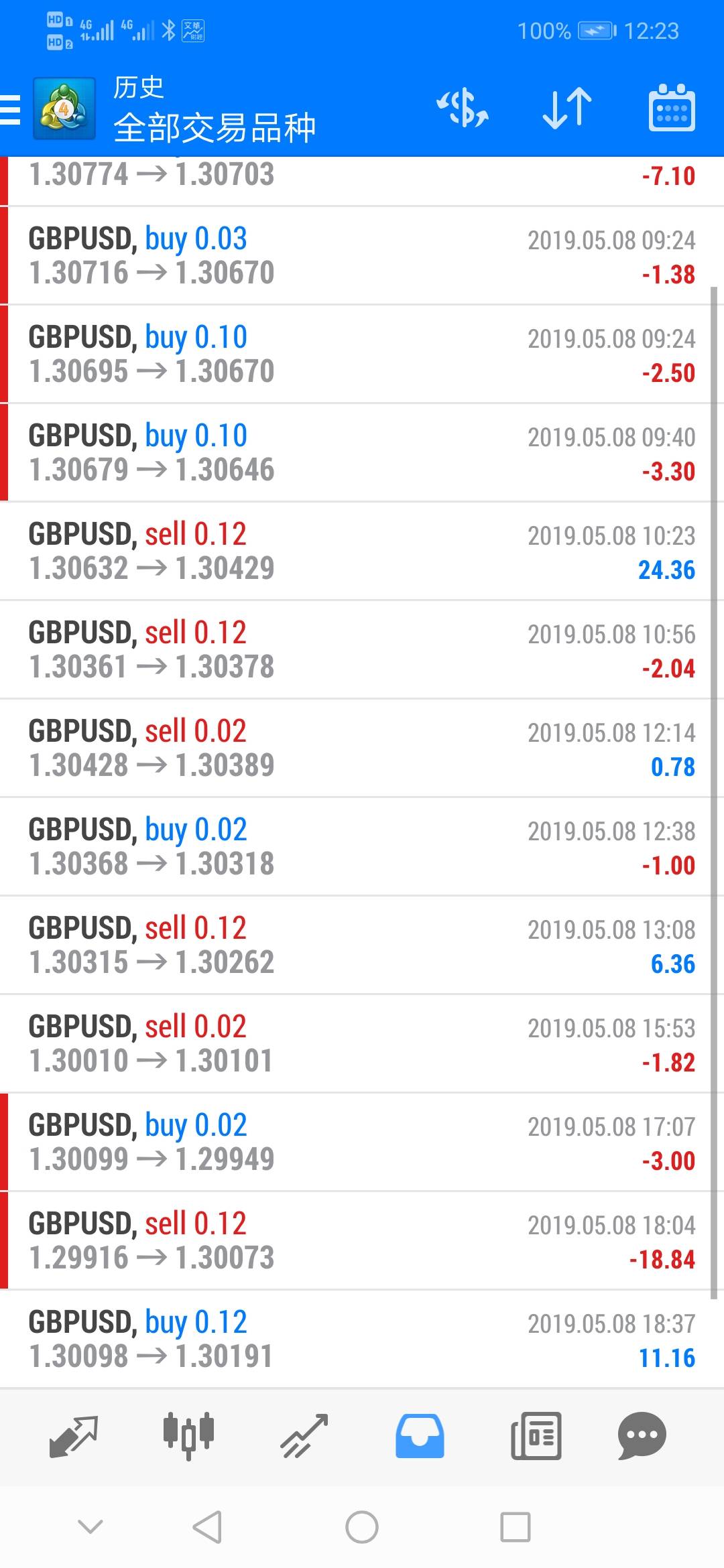Expand the buy 0.02 trade at 17:07
This screenshot has width=724, height=1568.
pyautogui.click(x=362, y=1142)
